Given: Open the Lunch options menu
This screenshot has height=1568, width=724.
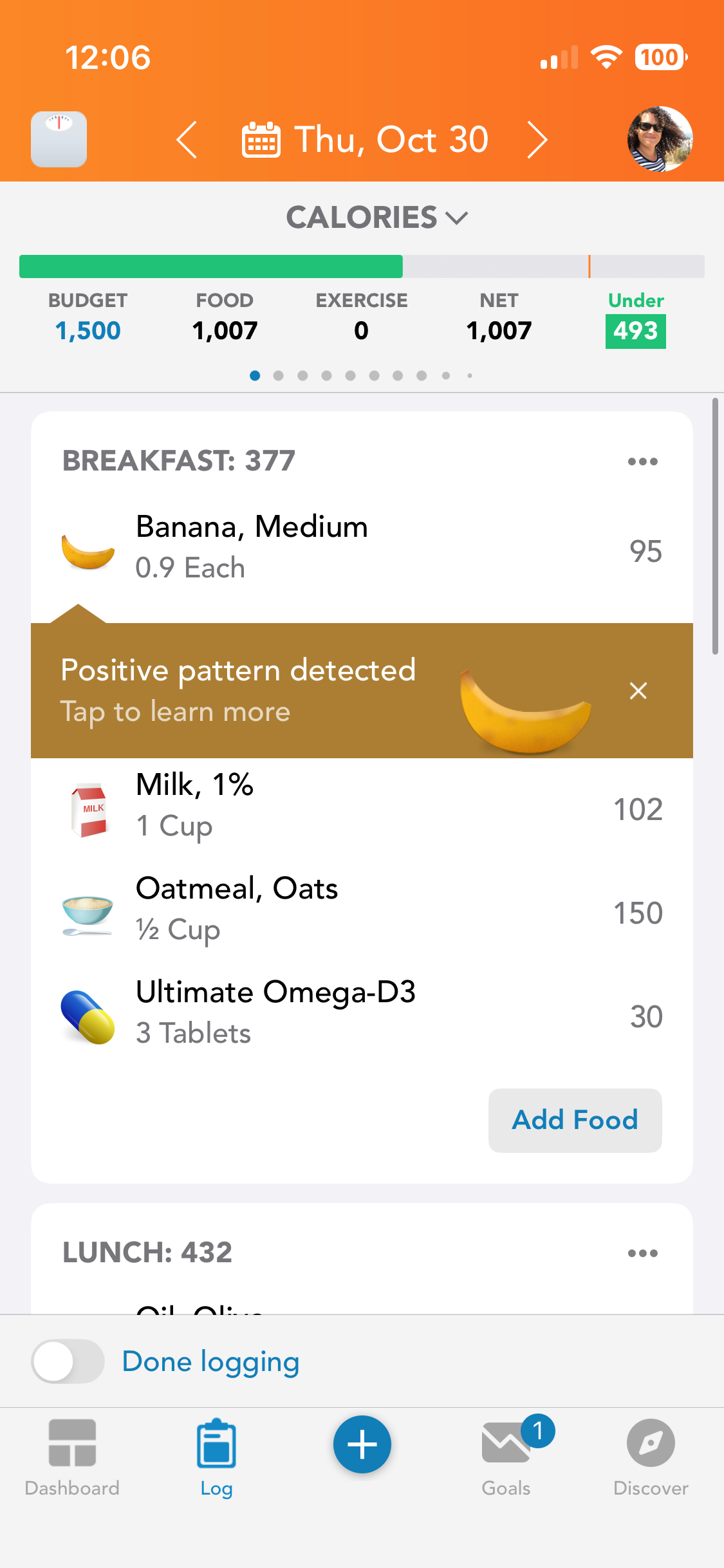Looking at the screenshot, I should (x=642, y=1253).
